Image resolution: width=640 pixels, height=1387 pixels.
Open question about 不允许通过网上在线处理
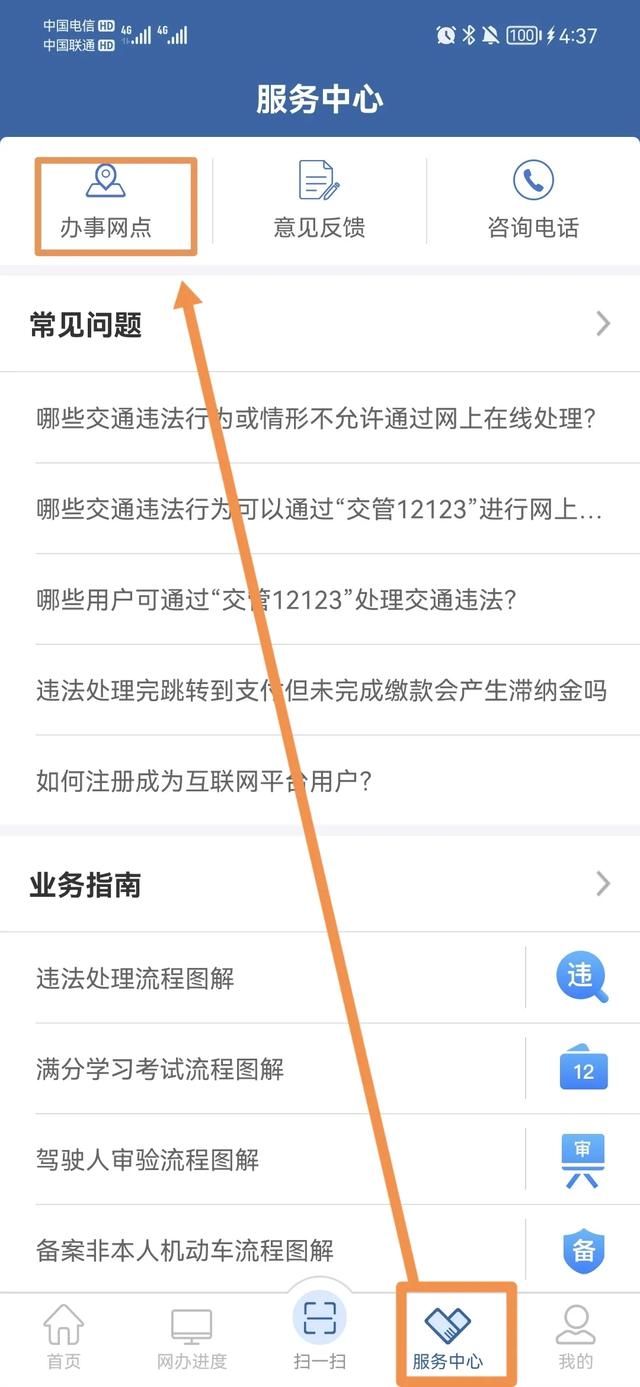[x=316, y=419]
